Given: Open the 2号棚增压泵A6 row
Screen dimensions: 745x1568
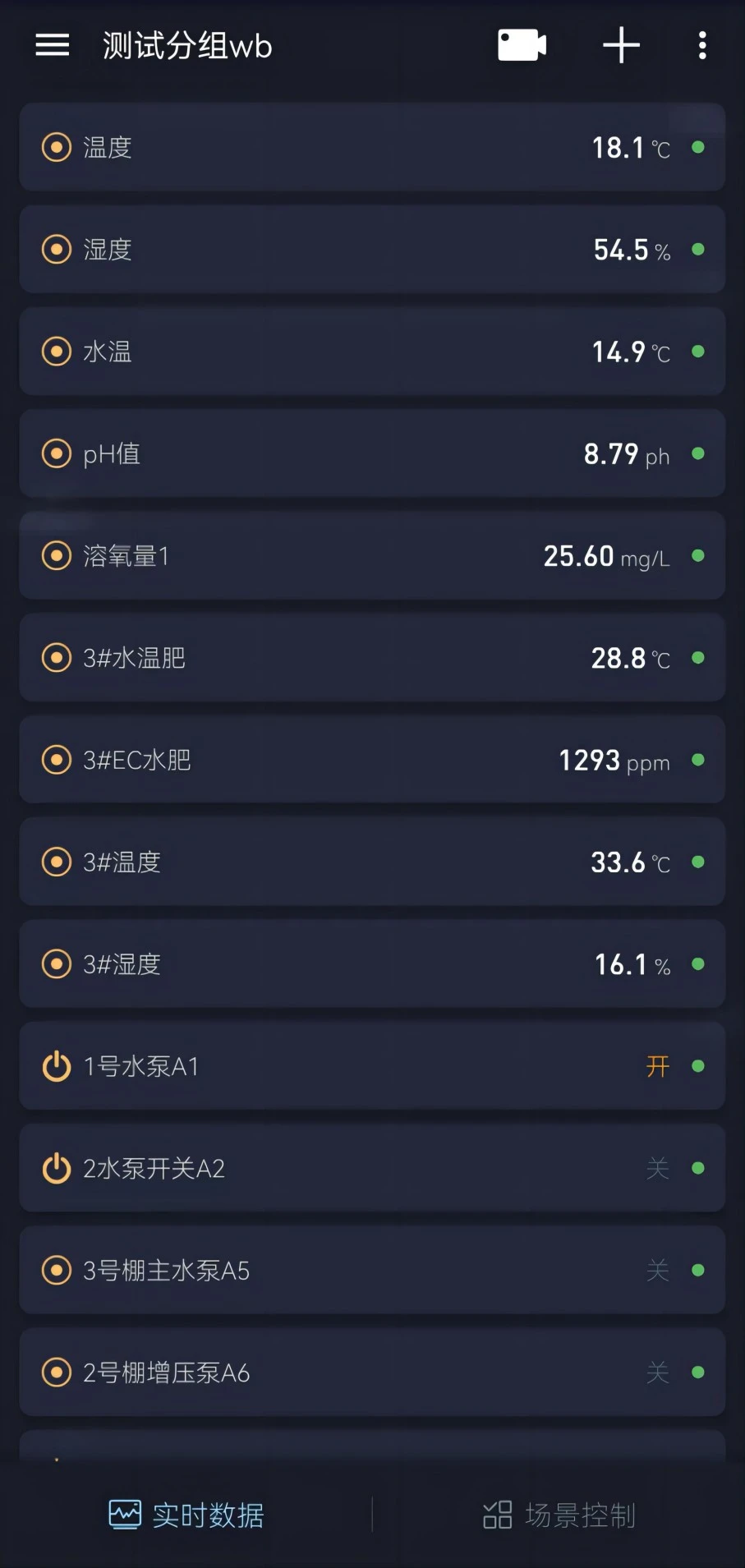Looking at the screenshot, I should click(372, 1373).
